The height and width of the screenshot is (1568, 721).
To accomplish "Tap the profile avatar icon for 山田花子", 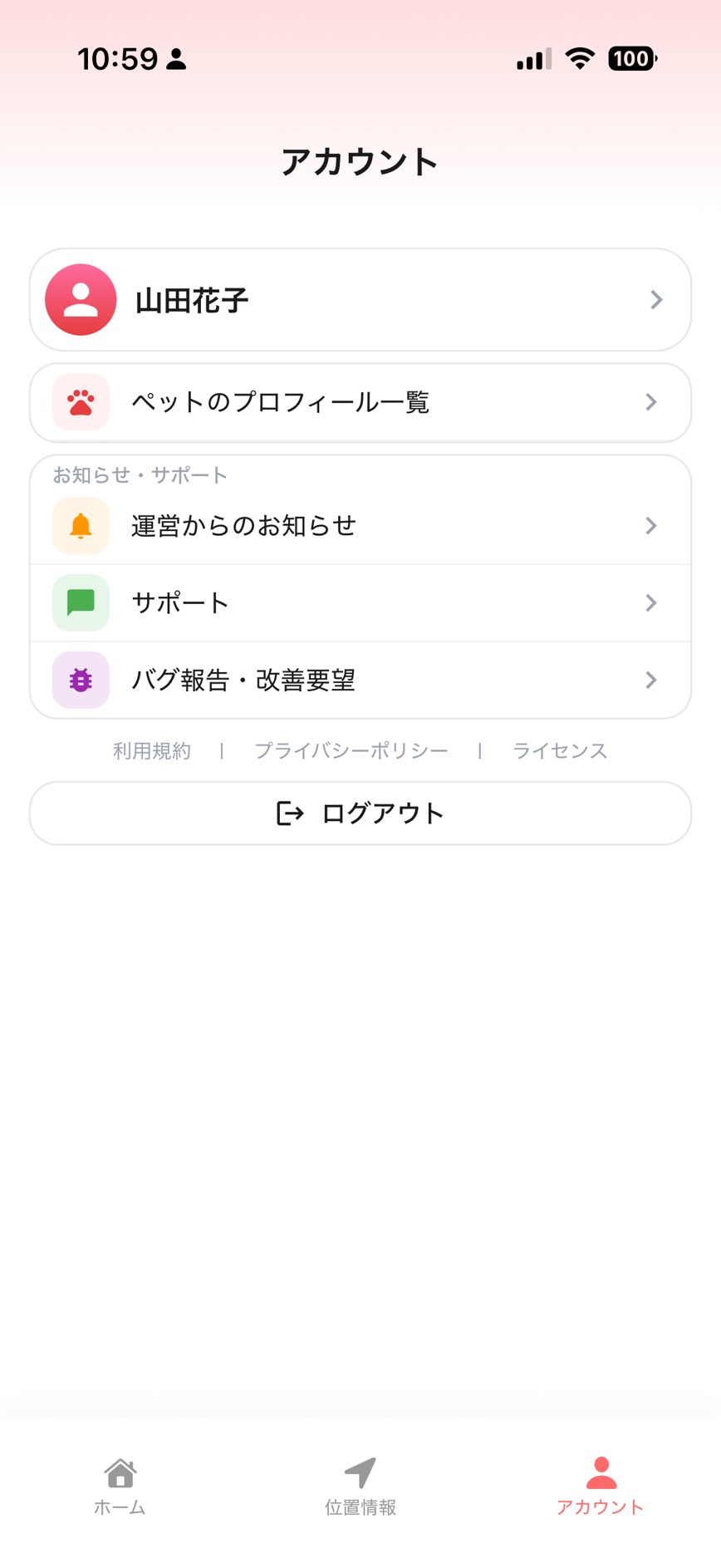I will point(80,300).
